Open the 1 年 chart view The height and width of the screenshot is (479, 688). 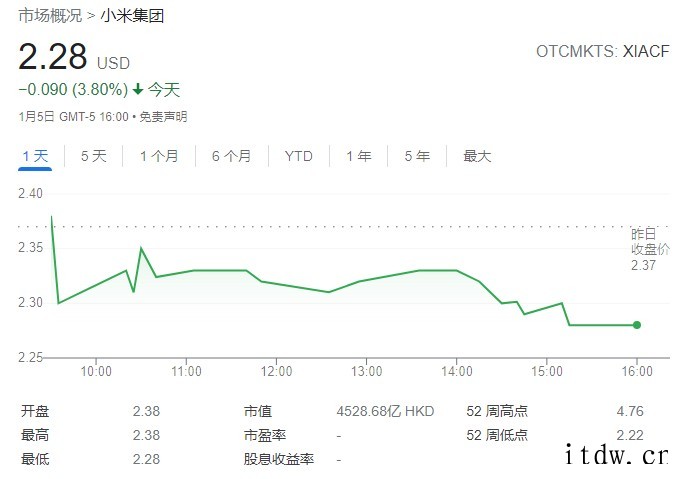(358, 156)
